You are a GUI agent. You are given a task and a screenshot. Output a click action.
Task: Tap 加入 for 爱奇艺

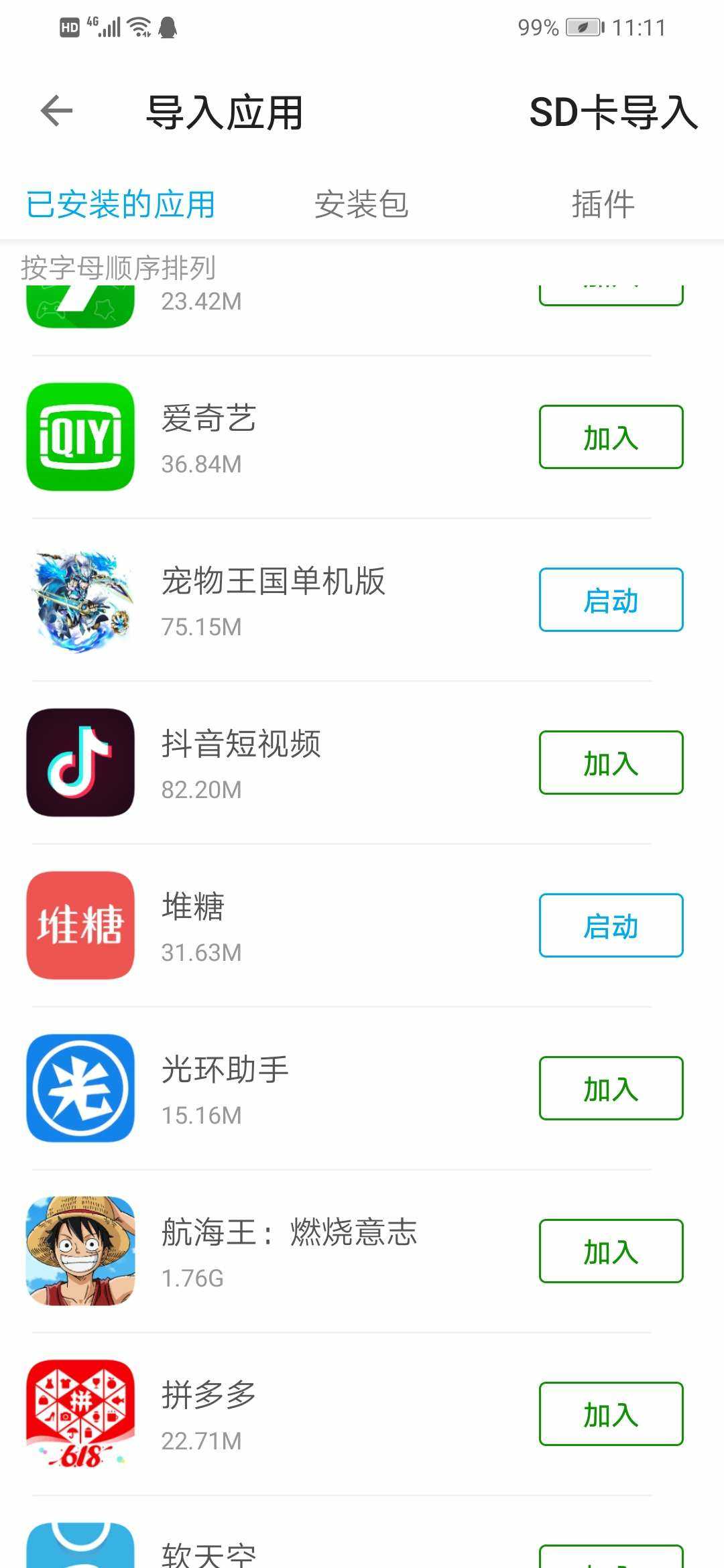click(611, 437)
